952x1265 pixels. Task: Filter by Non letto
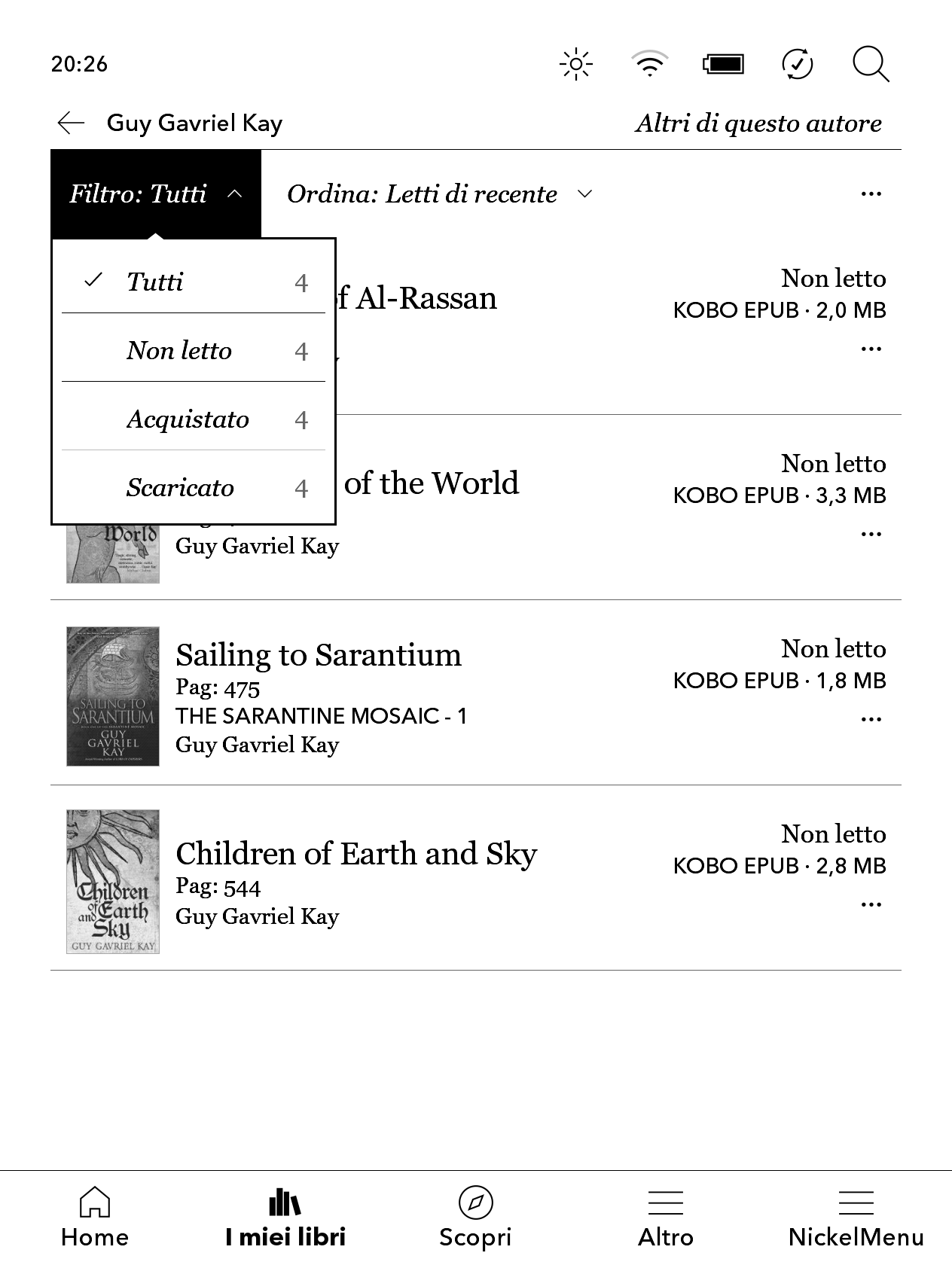193,351
